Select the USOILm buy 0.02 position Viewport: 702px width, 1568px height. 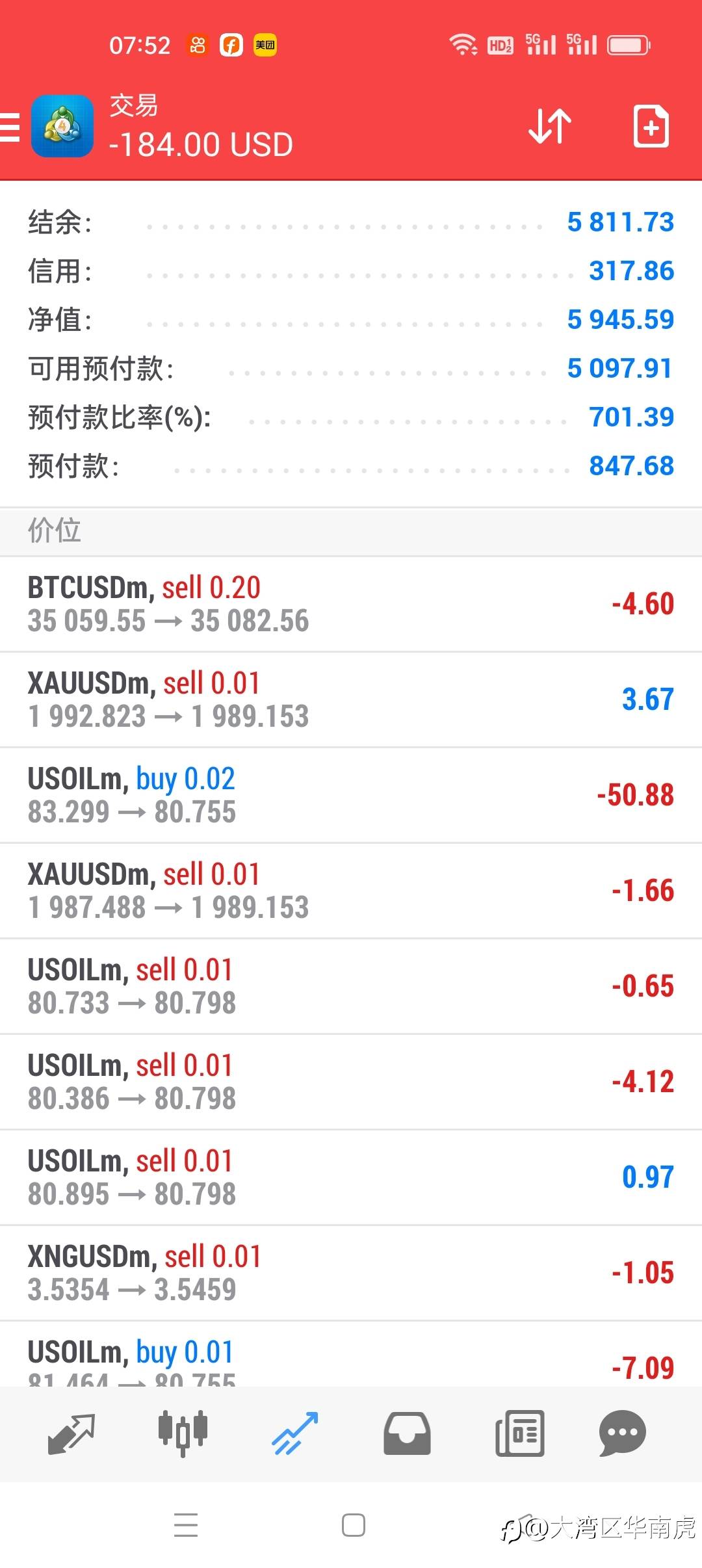(351, 795)
